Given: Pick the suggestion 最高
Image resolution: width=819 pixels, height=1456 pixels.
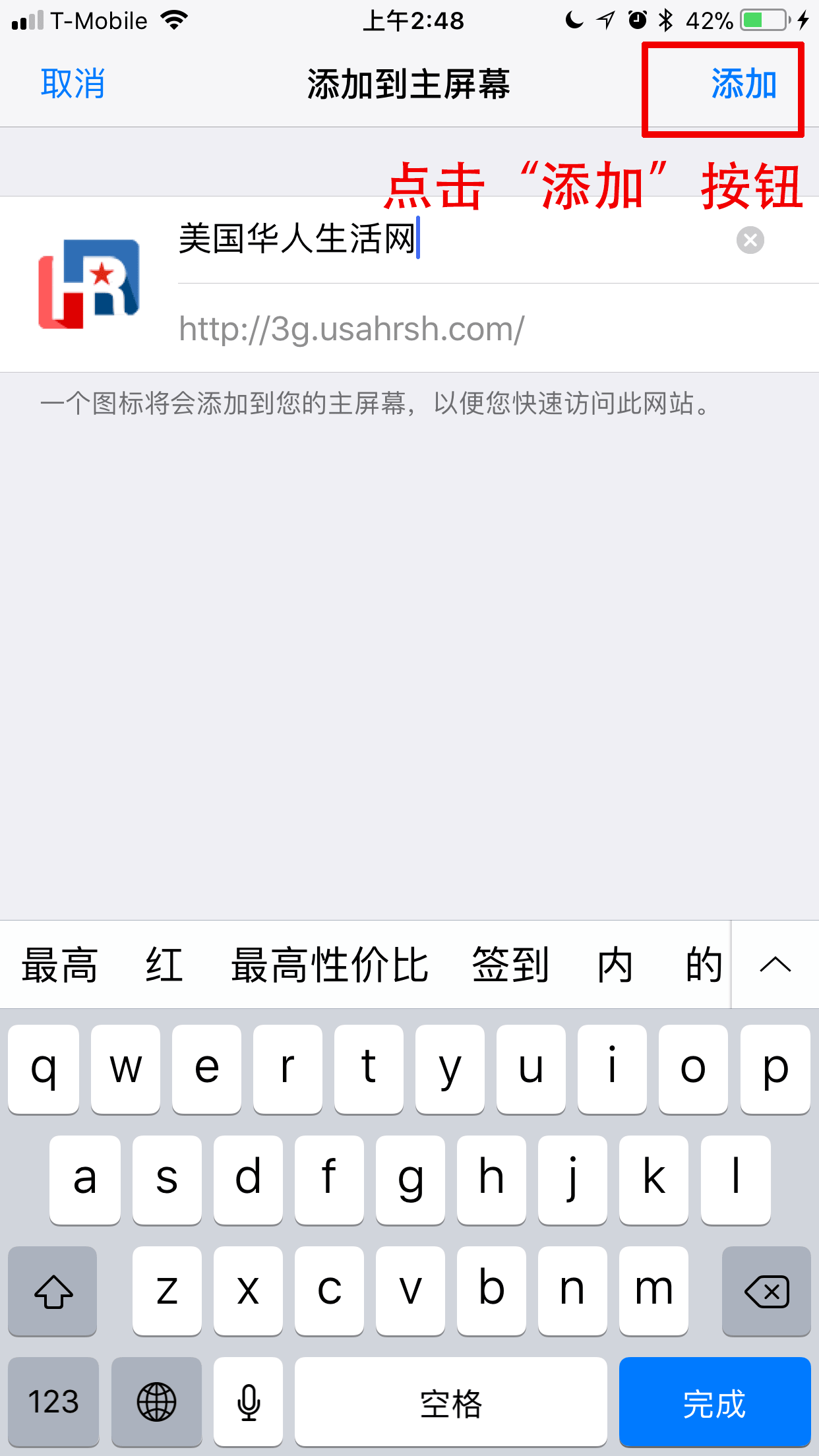Looking at the screenshot, I should point(59,965).
